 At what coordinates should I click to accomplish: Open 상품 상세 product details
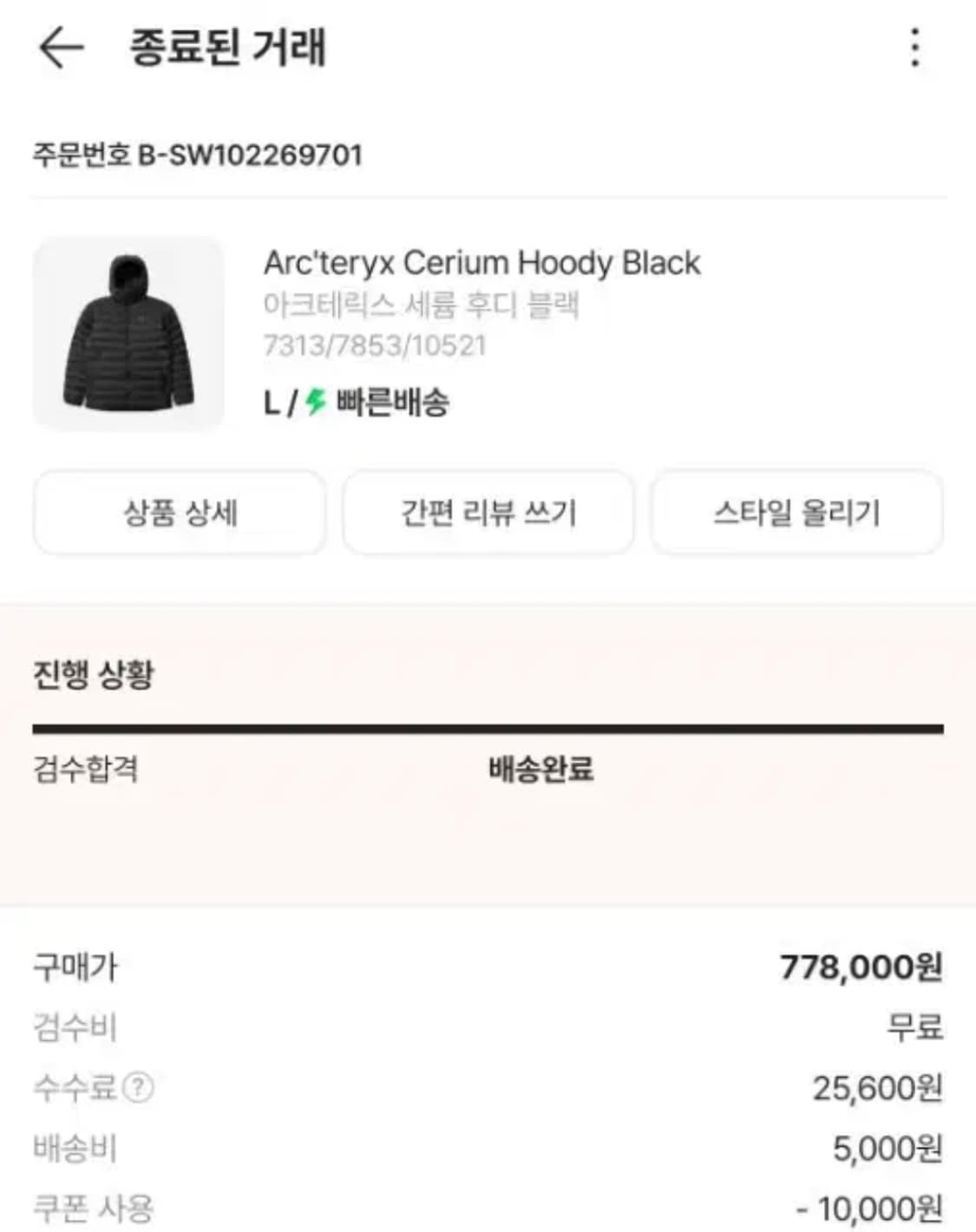point(179,512)
